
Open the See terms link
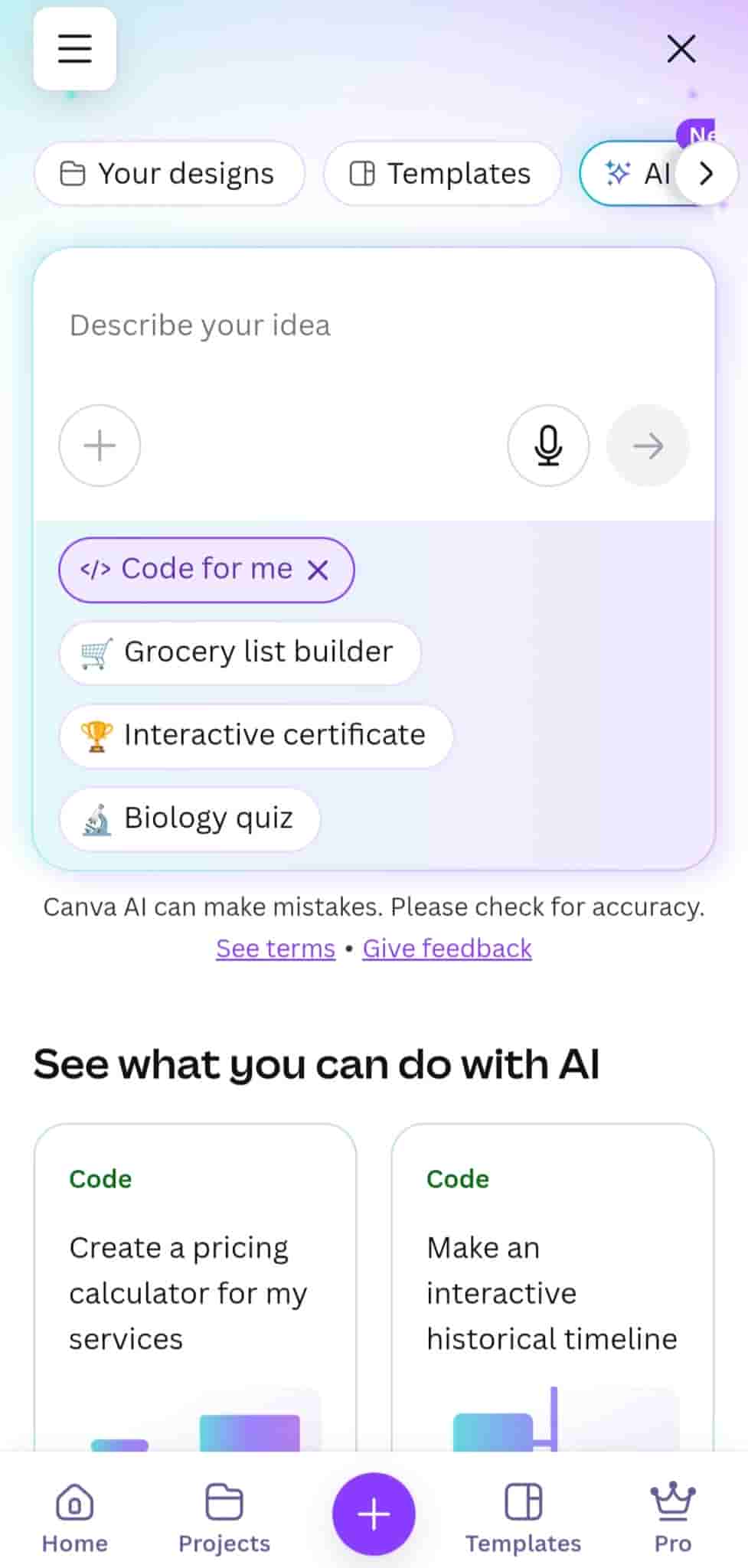[273, 949]
